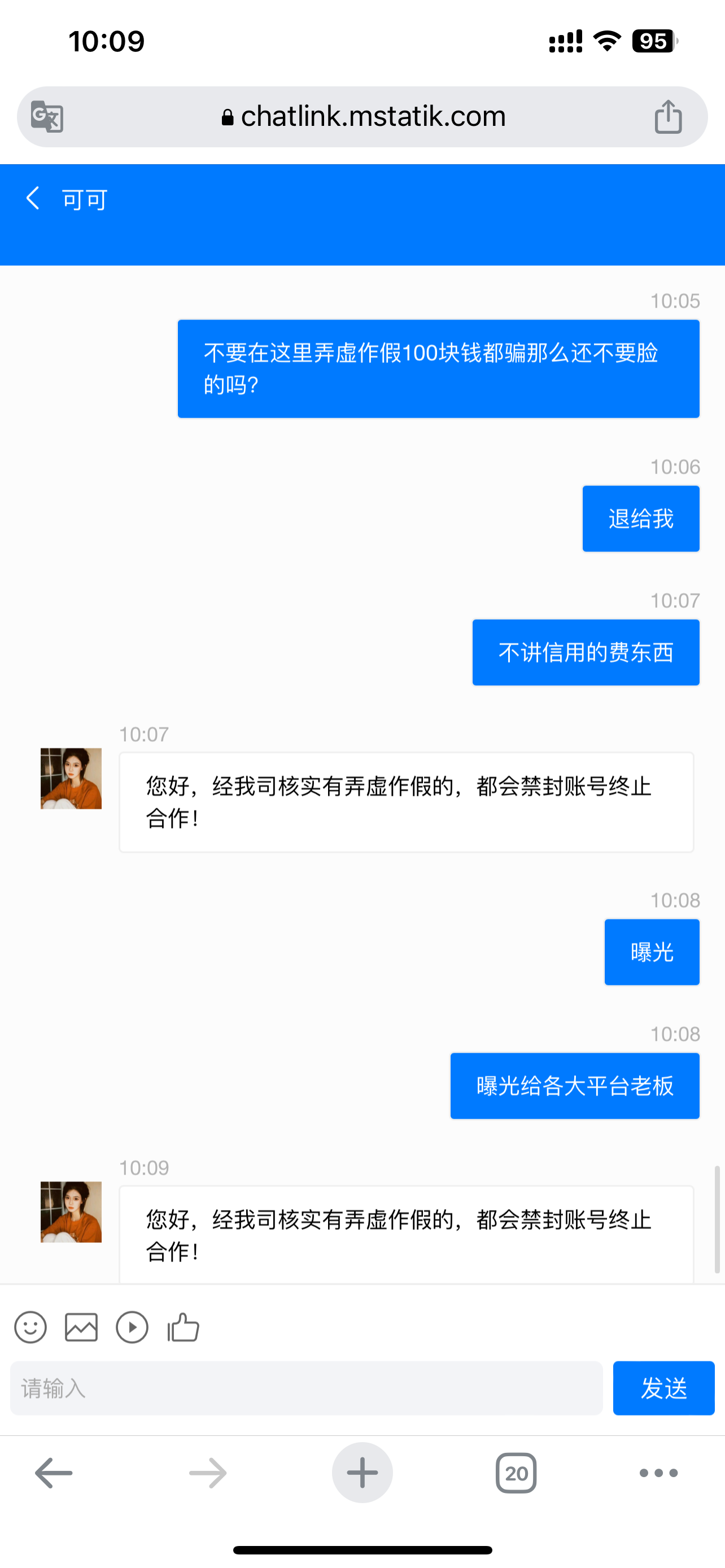View the 20 open tabs

coord(516,1473)
